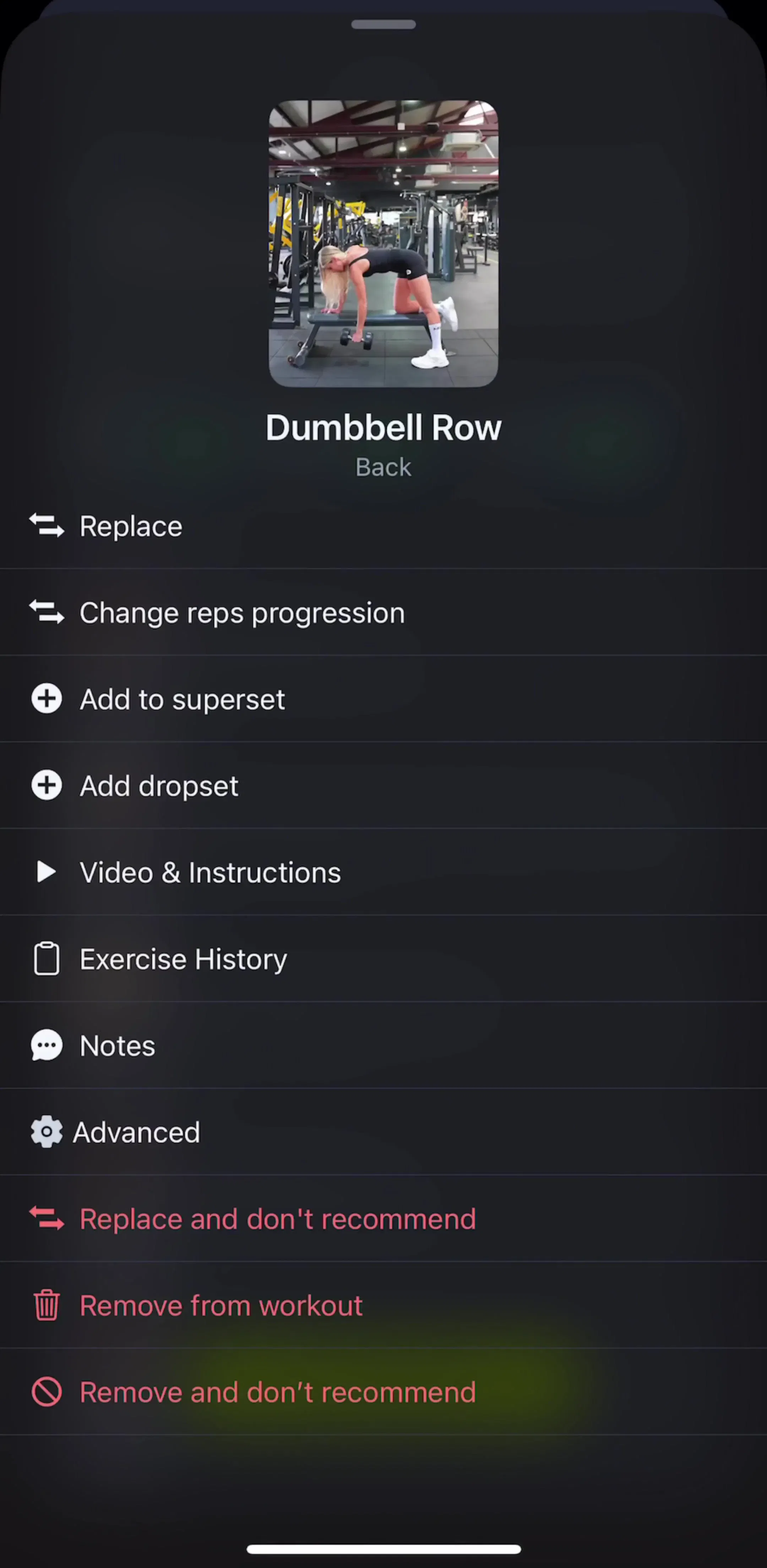Remove exercise from workout

[383, 1305]
